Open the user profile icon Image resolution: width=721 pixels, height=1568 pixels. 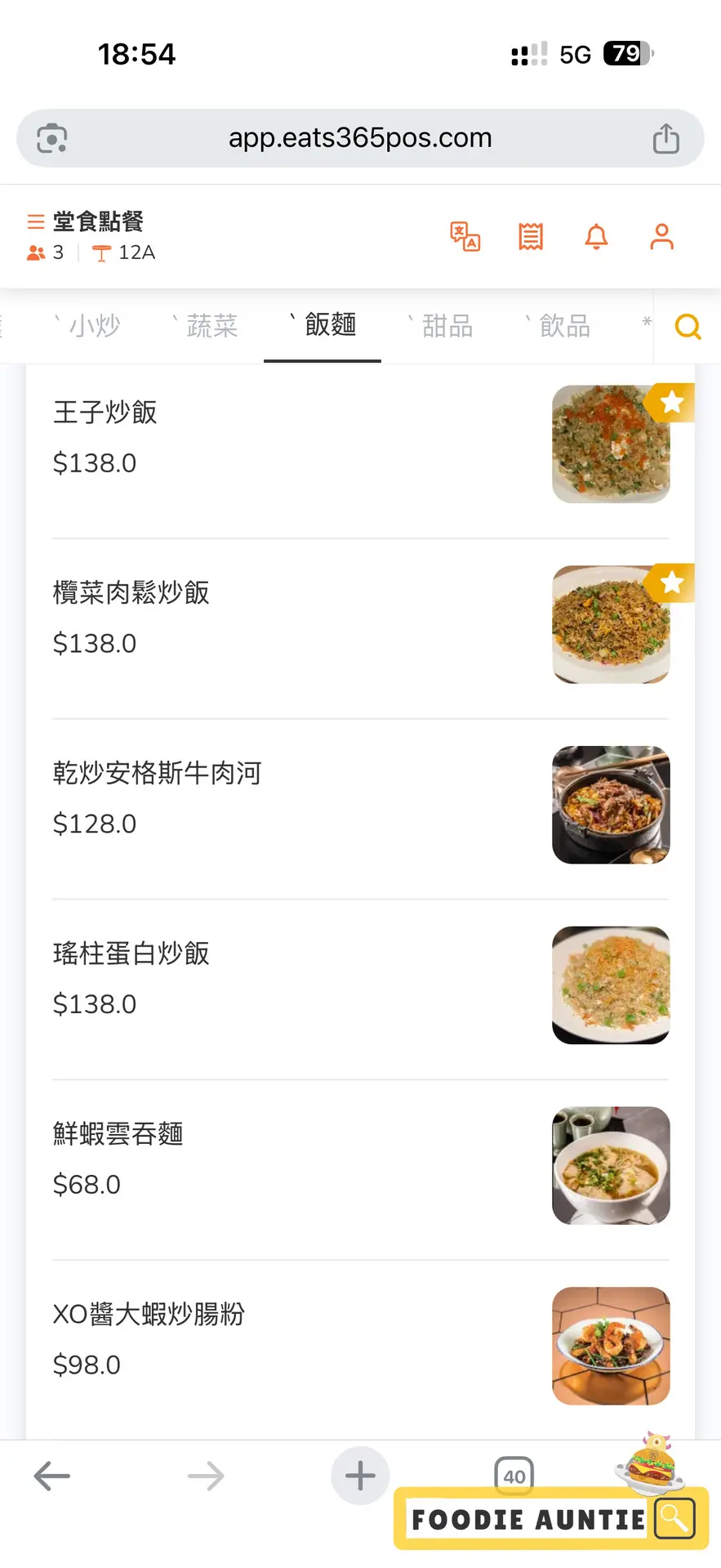(x=661, y=237)
